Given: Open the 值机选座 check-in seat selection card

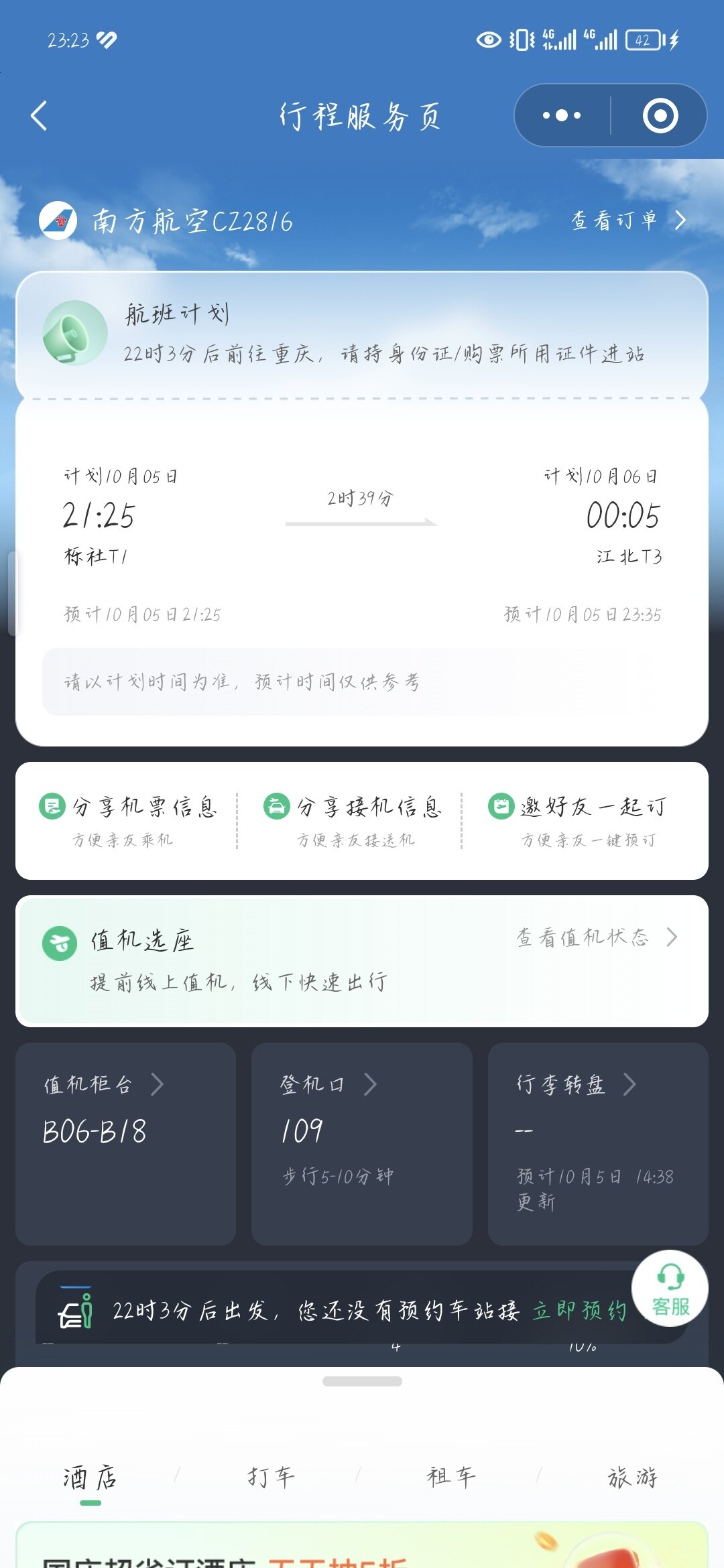Looking at the screenshot, I should 268,961.
